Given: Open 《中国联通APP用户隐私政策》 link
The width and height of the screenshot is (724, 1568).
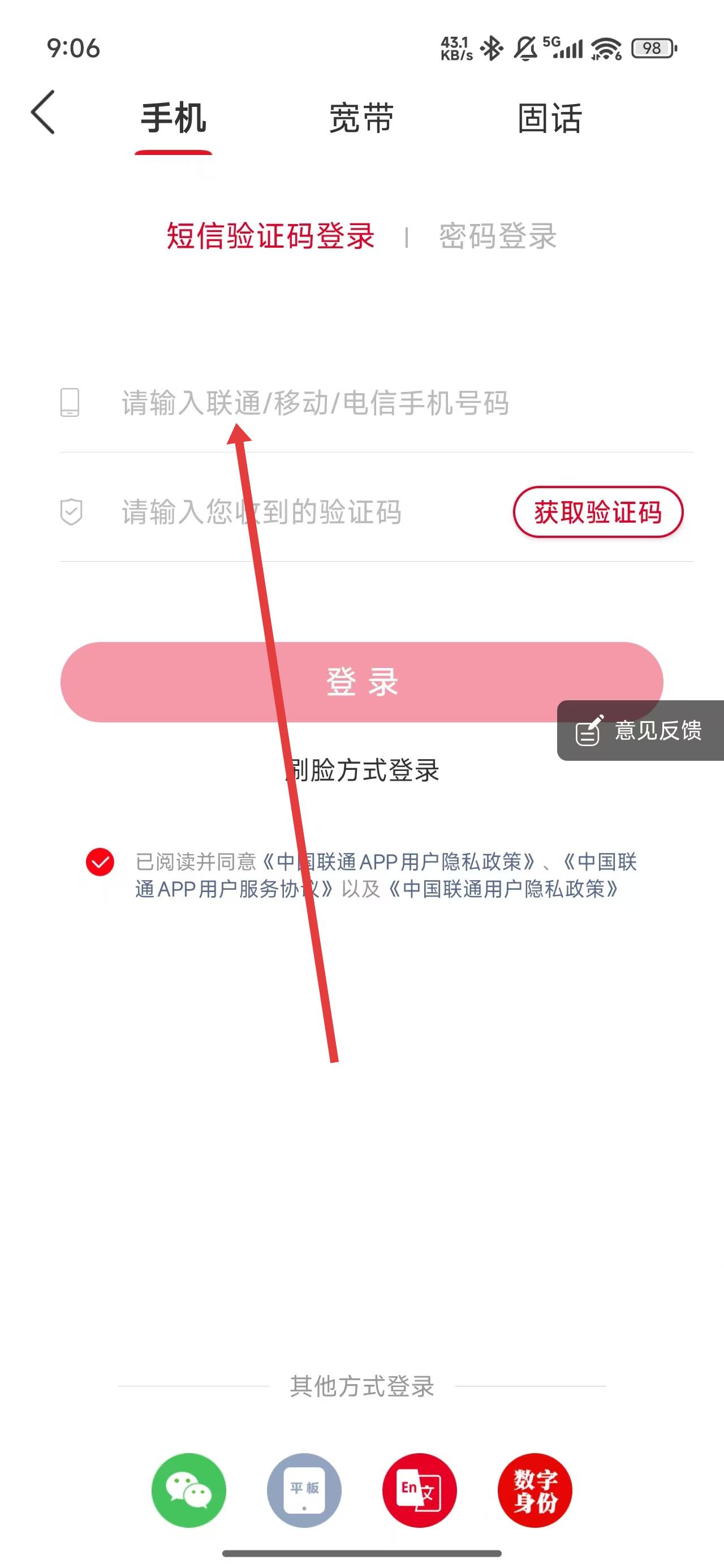Looking at the screenshot, I should pyautogui.click(x=399, y=862).
